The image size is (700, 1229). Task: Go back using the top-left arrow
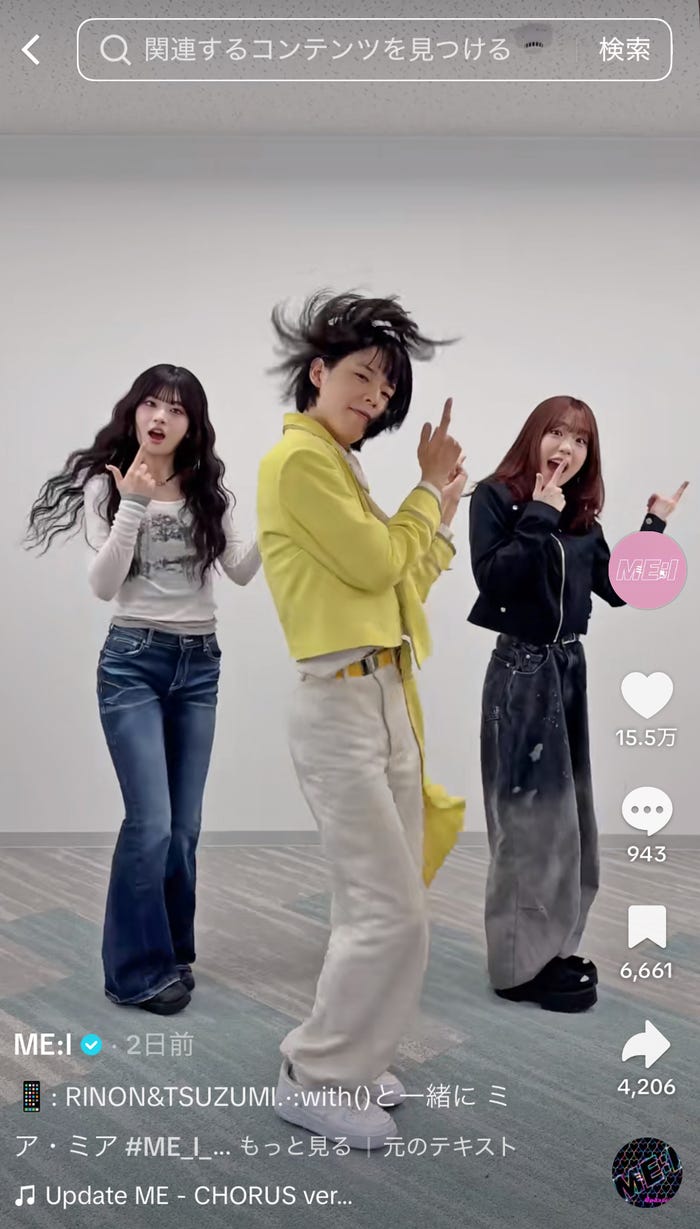pyautogui.click(x=32, y=50)
